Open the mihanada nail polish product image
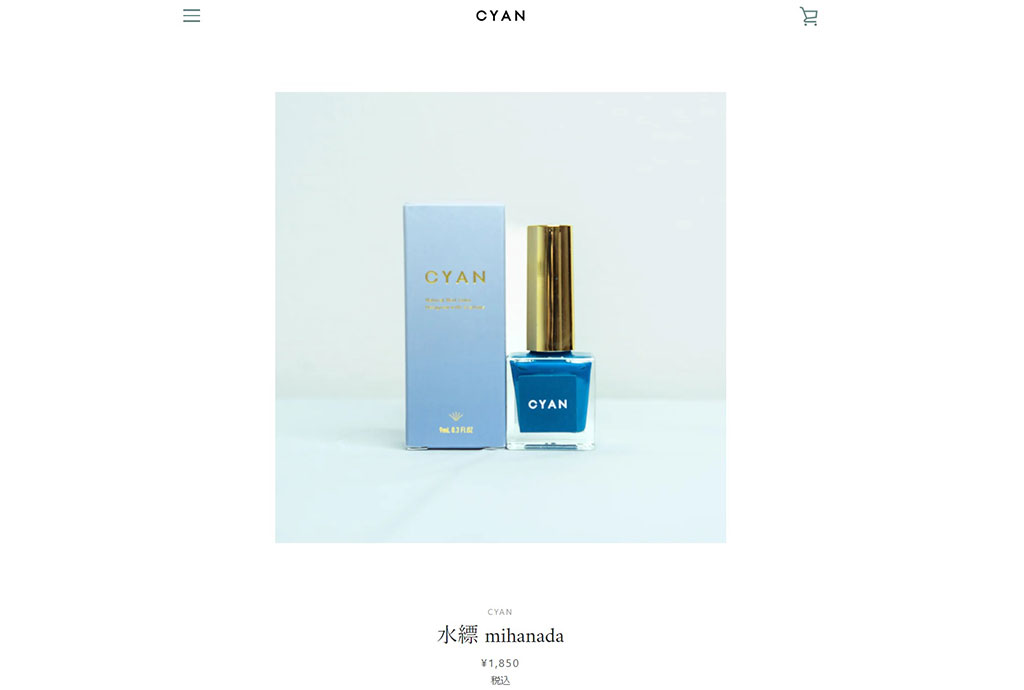The image size is (1024, 690). (x=500, y=317)
